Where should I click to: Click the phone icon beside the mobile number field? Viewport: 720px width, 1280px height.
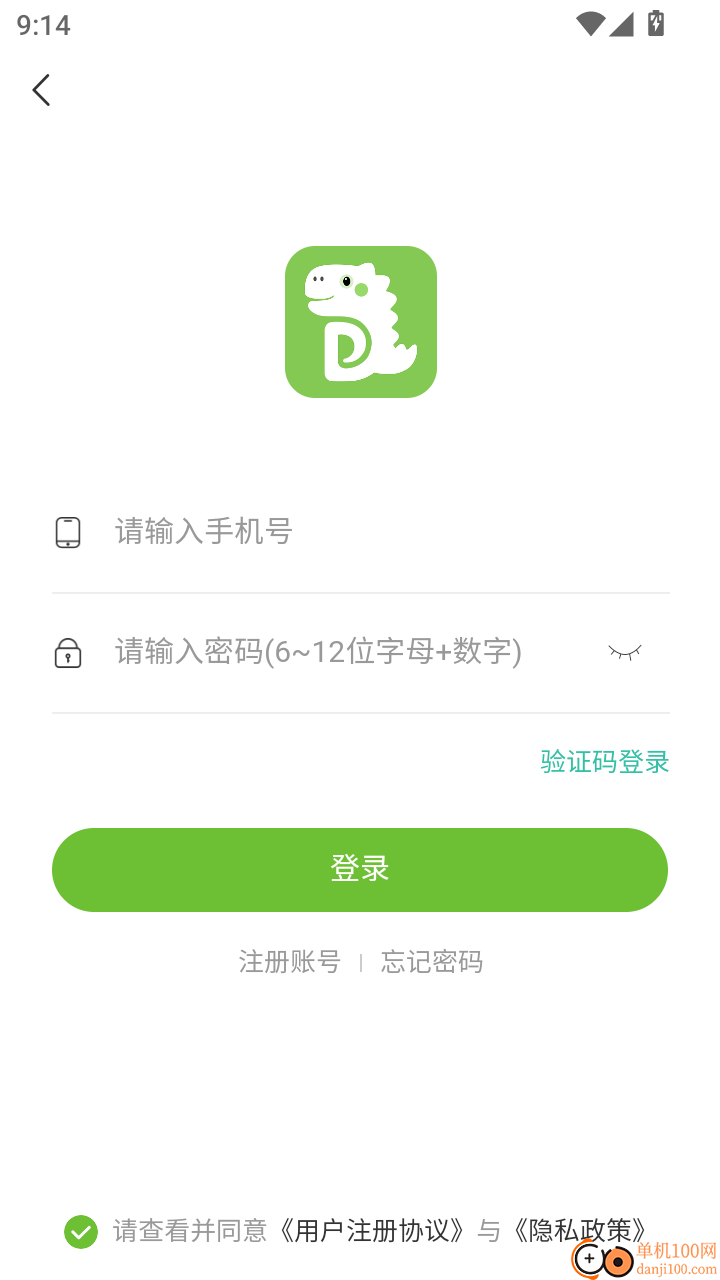(x=67, y=531)
